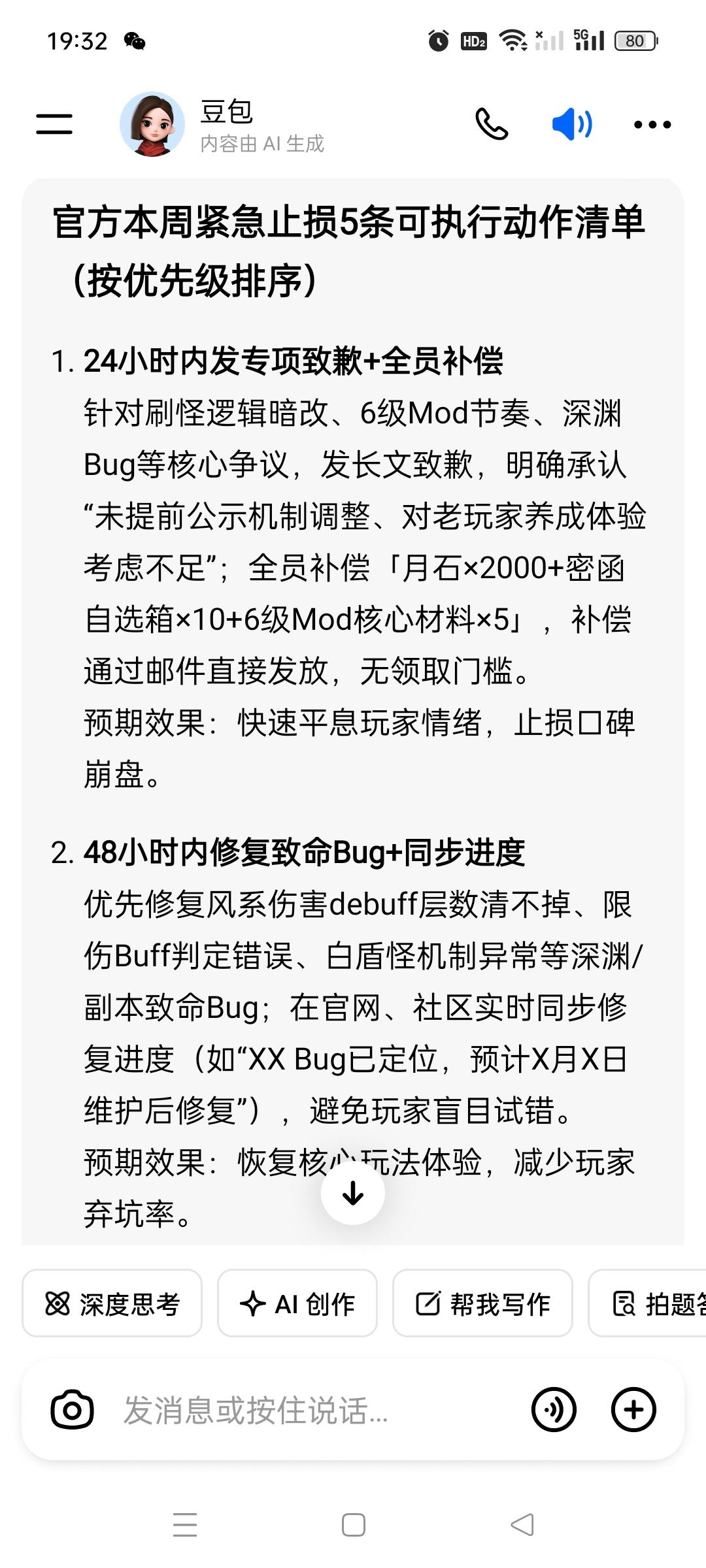Start a voice call with 豆包
The image size is (706, 1568).
point(491,124)
